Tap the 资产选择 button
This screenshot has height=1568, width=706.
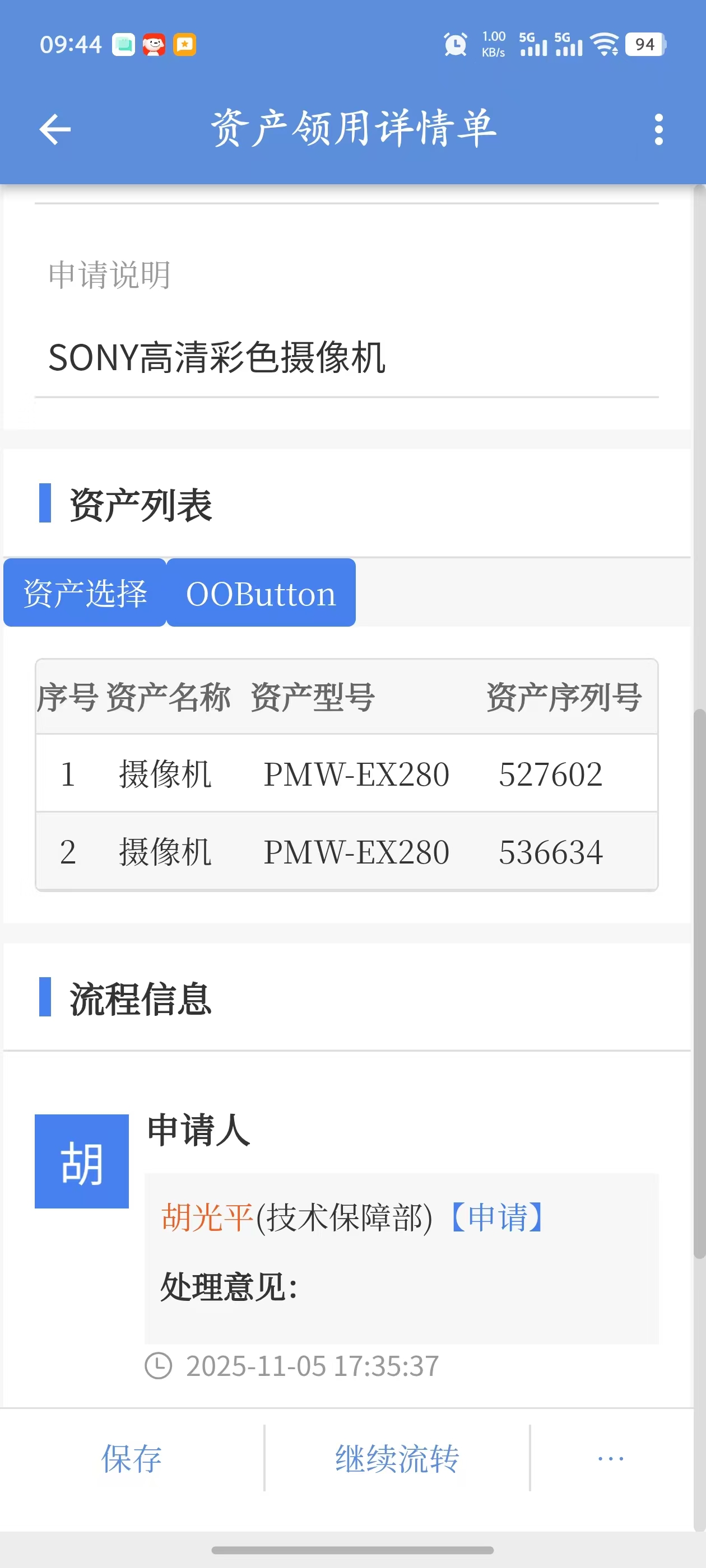(85, 593)
